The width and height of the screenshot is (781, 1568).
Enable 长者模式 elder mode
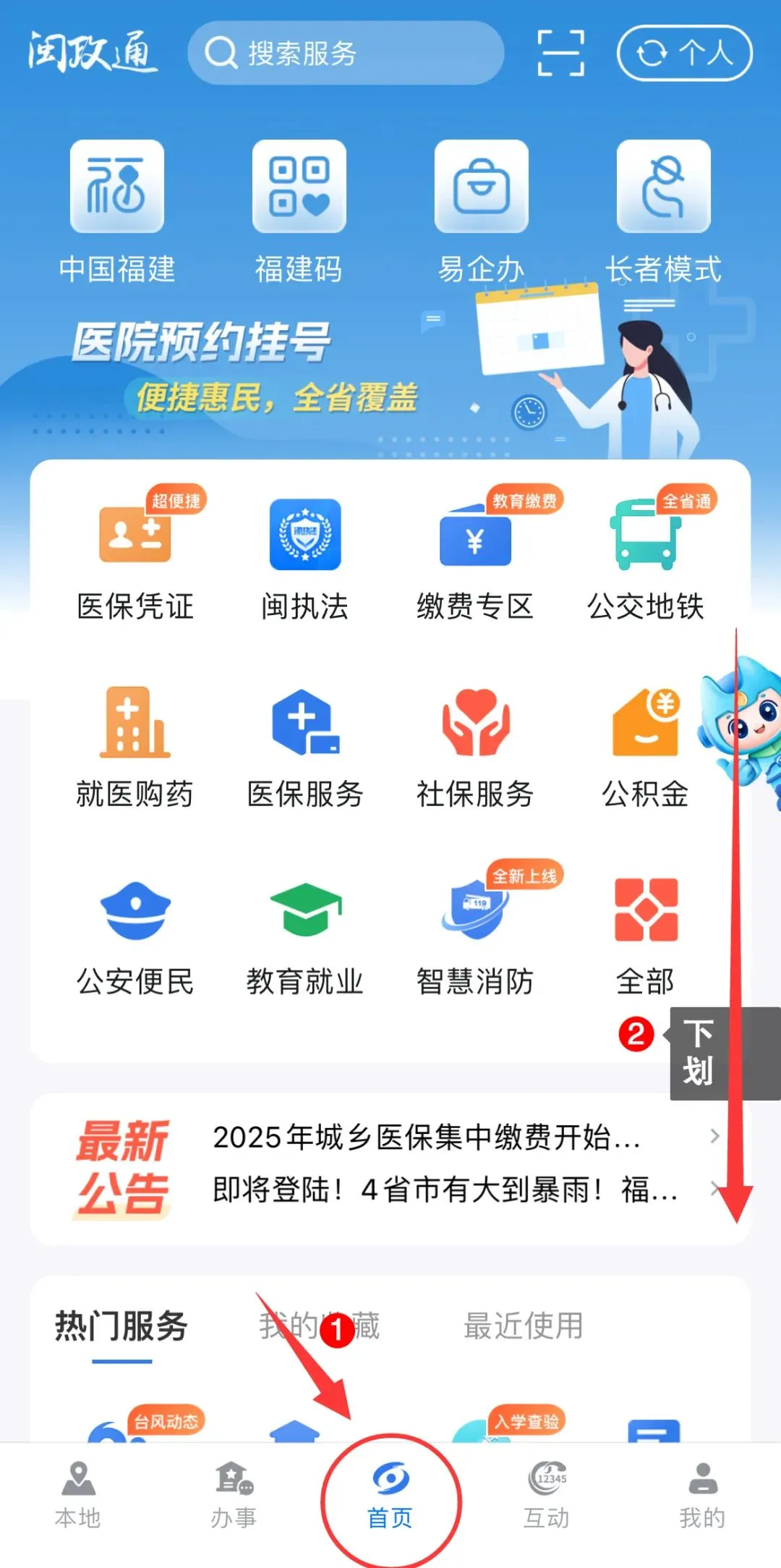[x=663, y=210]
